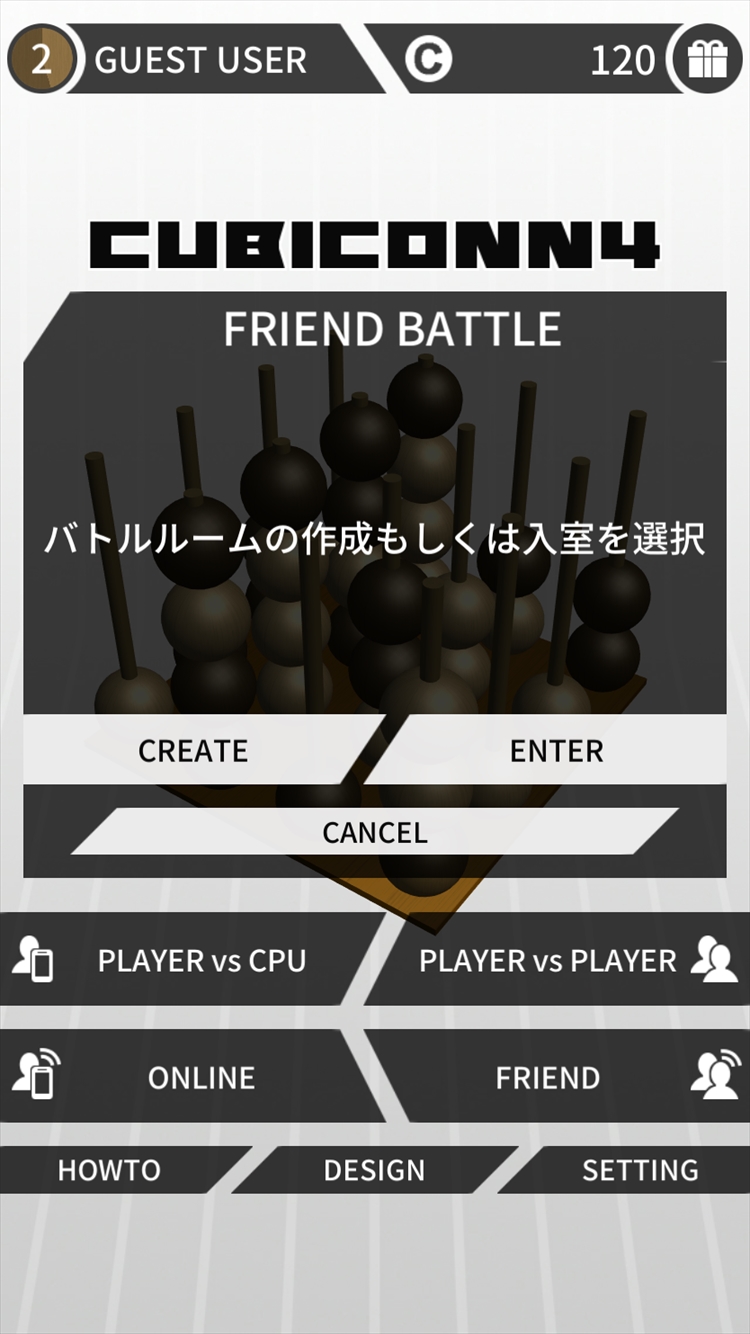The image size is (750, 1334).
Task: Open the gift box icon
Action: [707, 60]
